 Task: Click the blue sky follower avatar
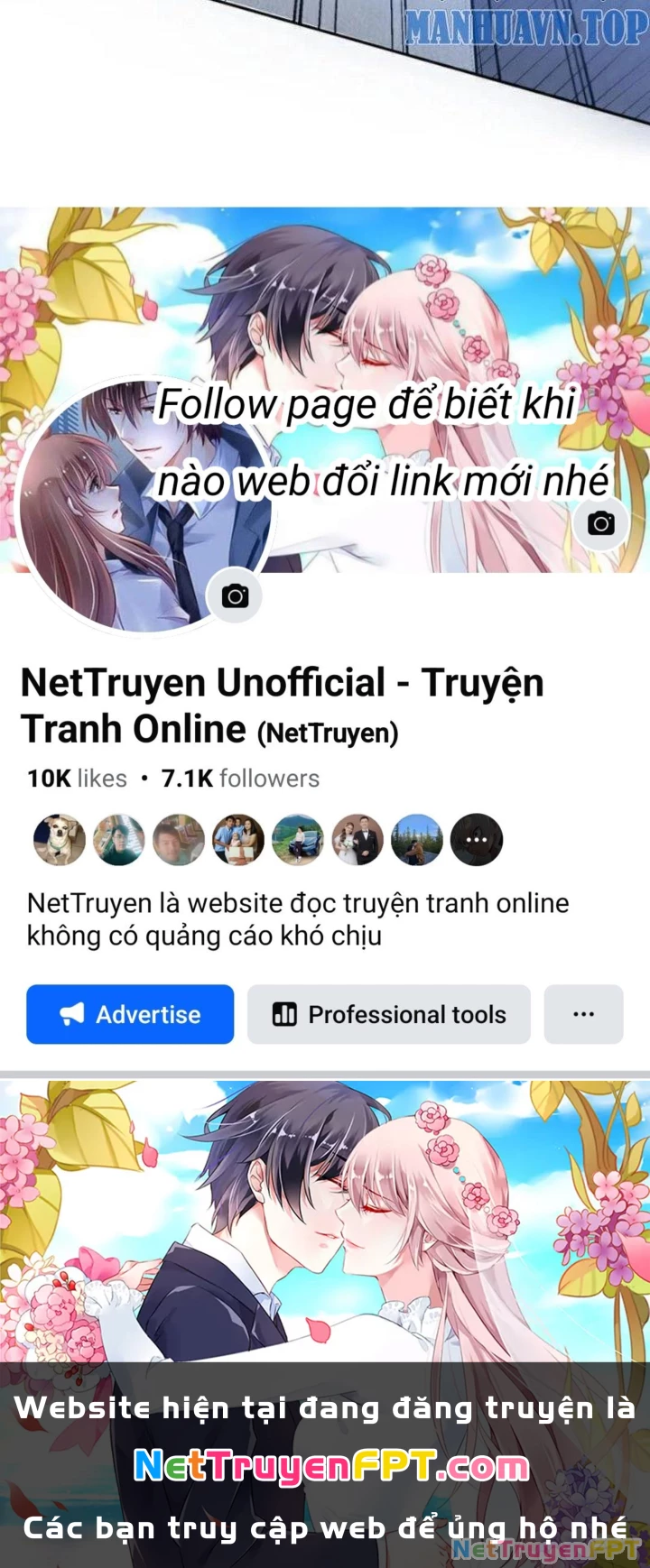coord(417,839)
